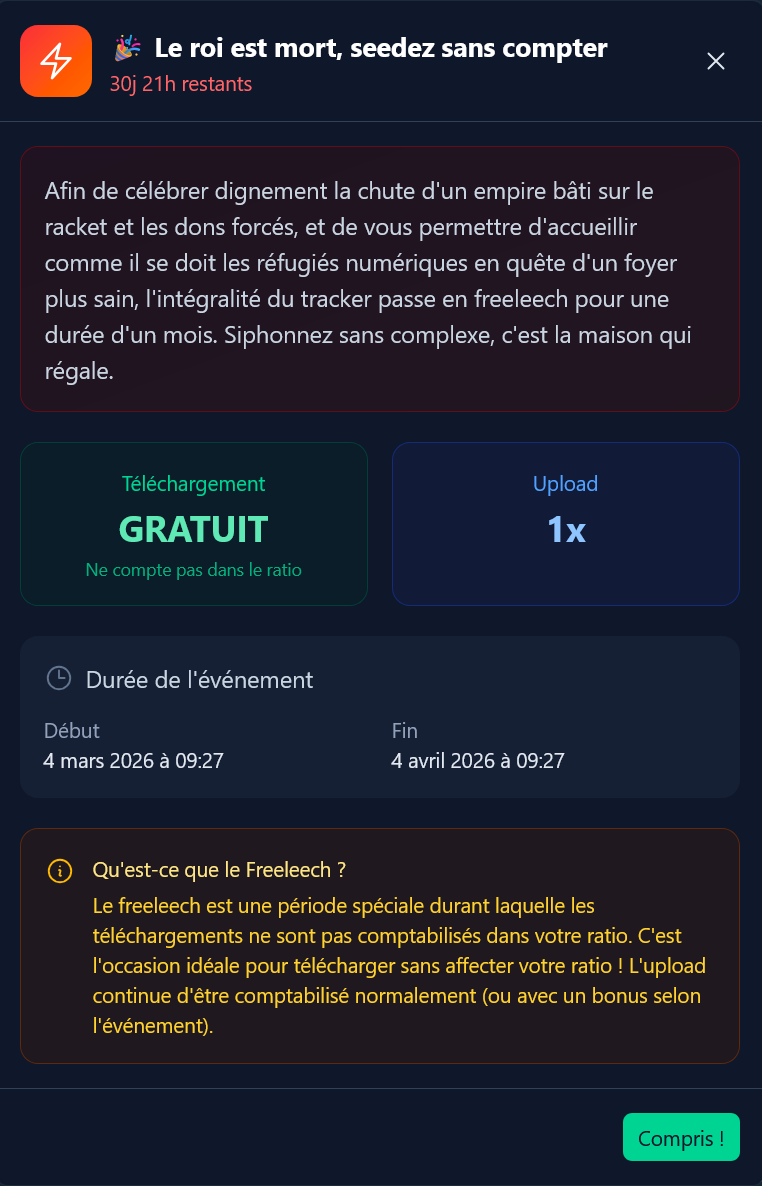This screenshot has width=762, height=1186.
Task: Click the Fin date 4 avril 2026
Action: pyautogui.click(x=478, y=760)
